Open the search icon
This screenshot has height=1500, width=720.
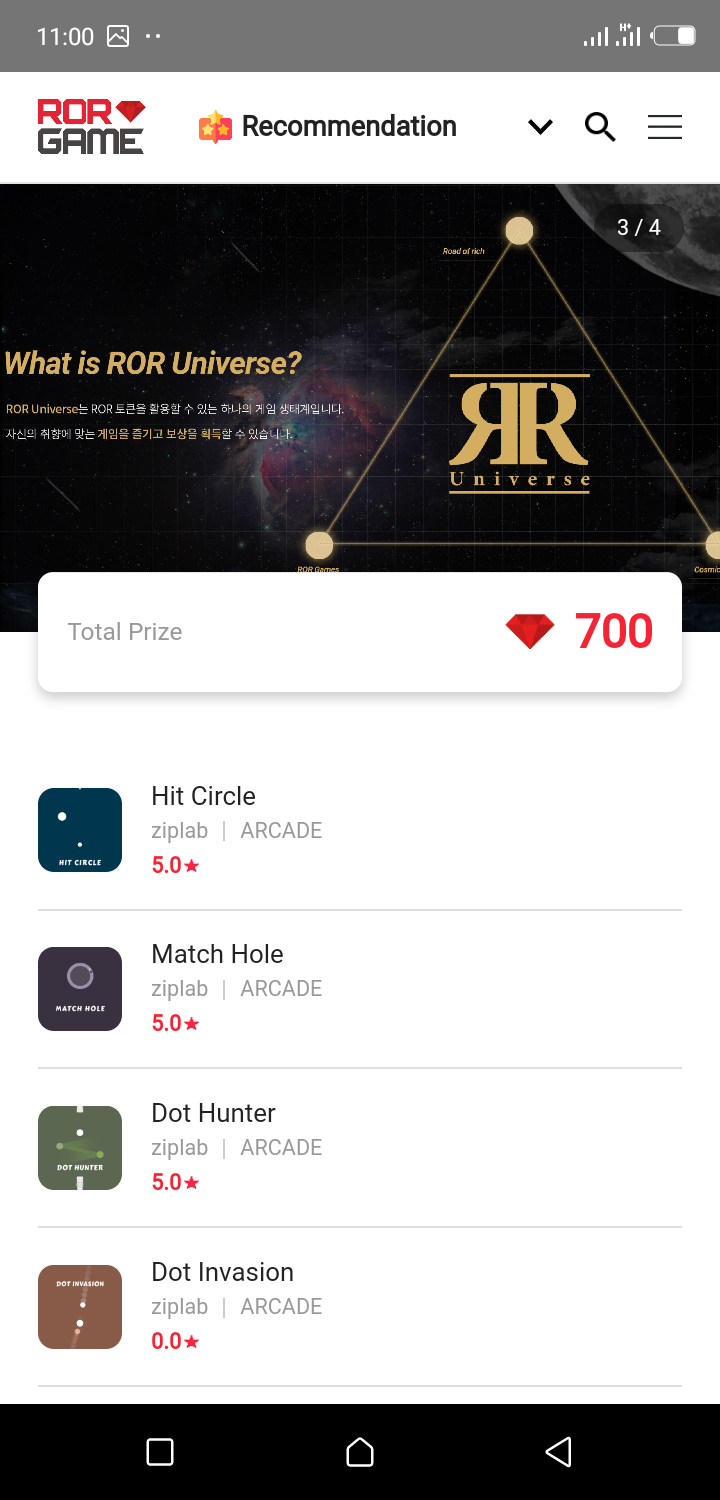[x=600, y=127]
